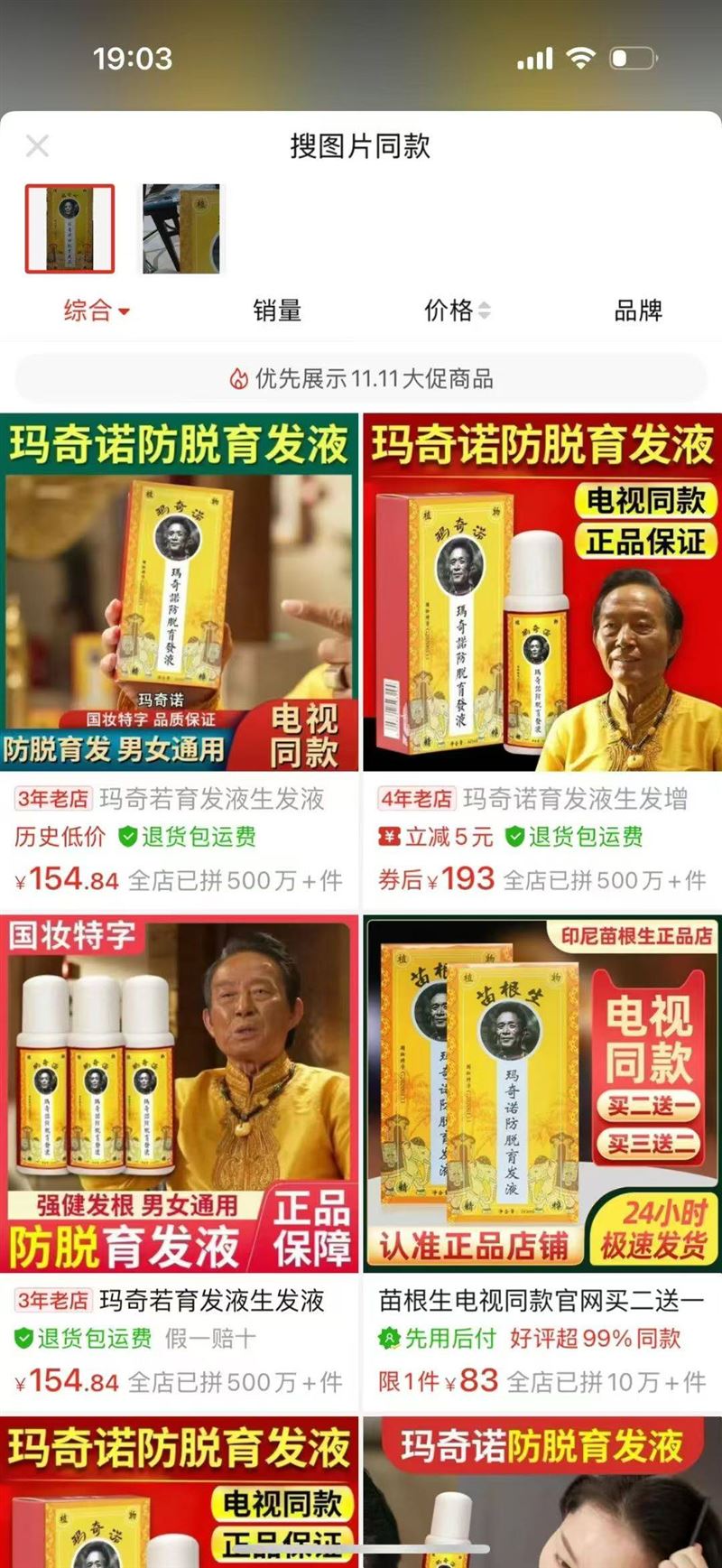Tap 优先展示11.11大促商品 banner

coord(361,378)
